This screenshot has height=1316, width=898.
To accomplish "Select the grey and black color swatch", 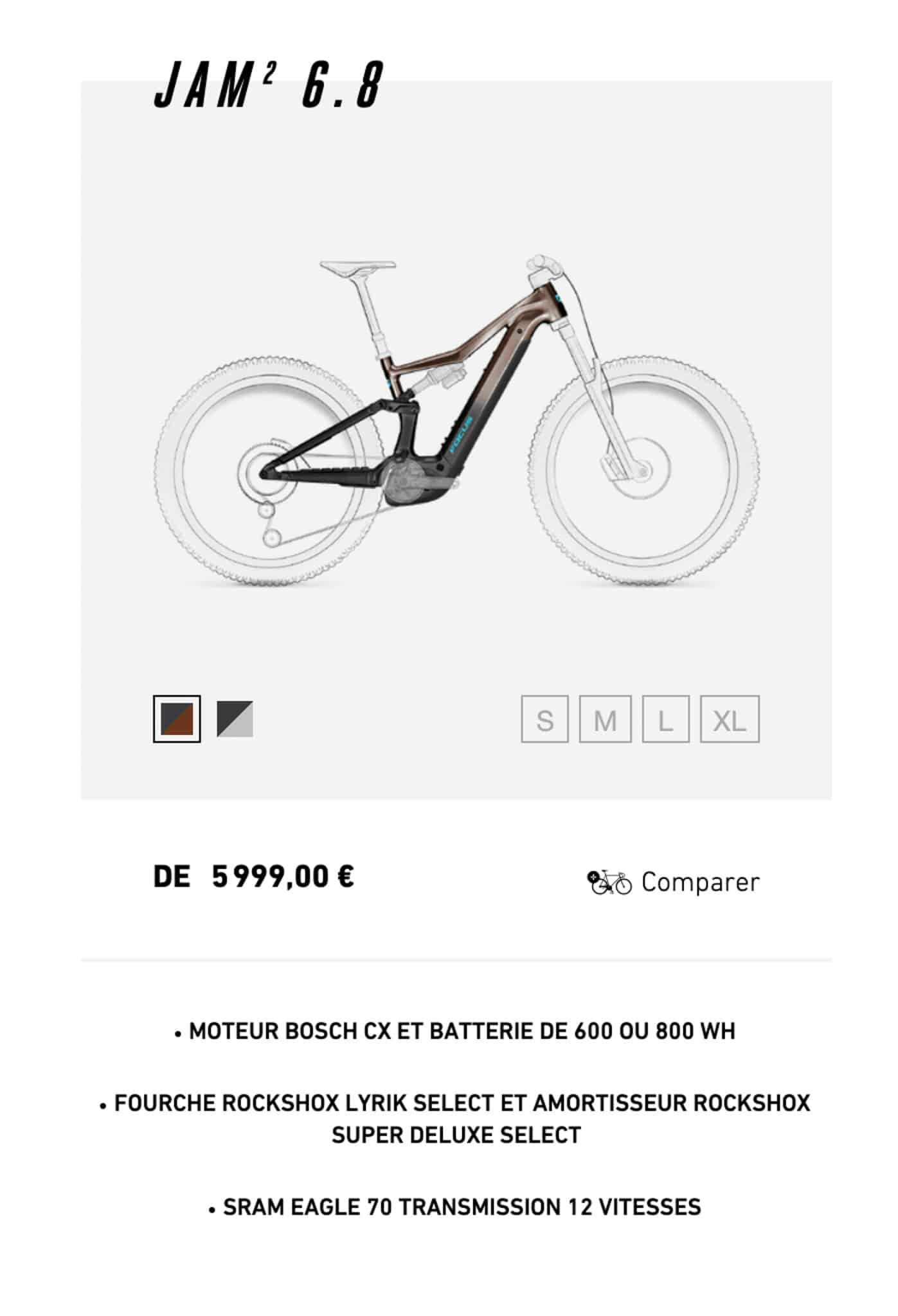I will point(235,718).
